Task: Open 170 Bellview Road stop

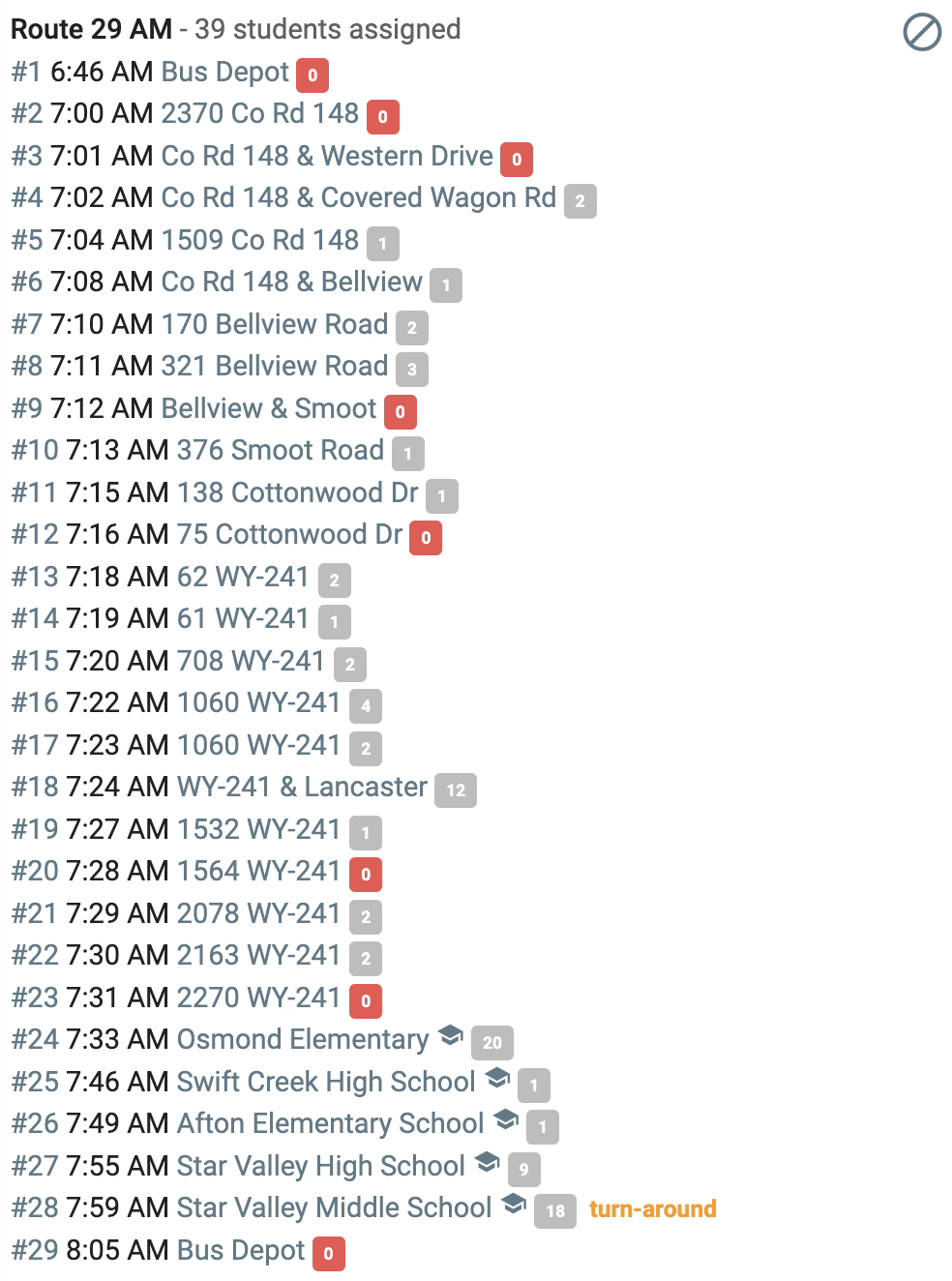Action: pos(275,324)
